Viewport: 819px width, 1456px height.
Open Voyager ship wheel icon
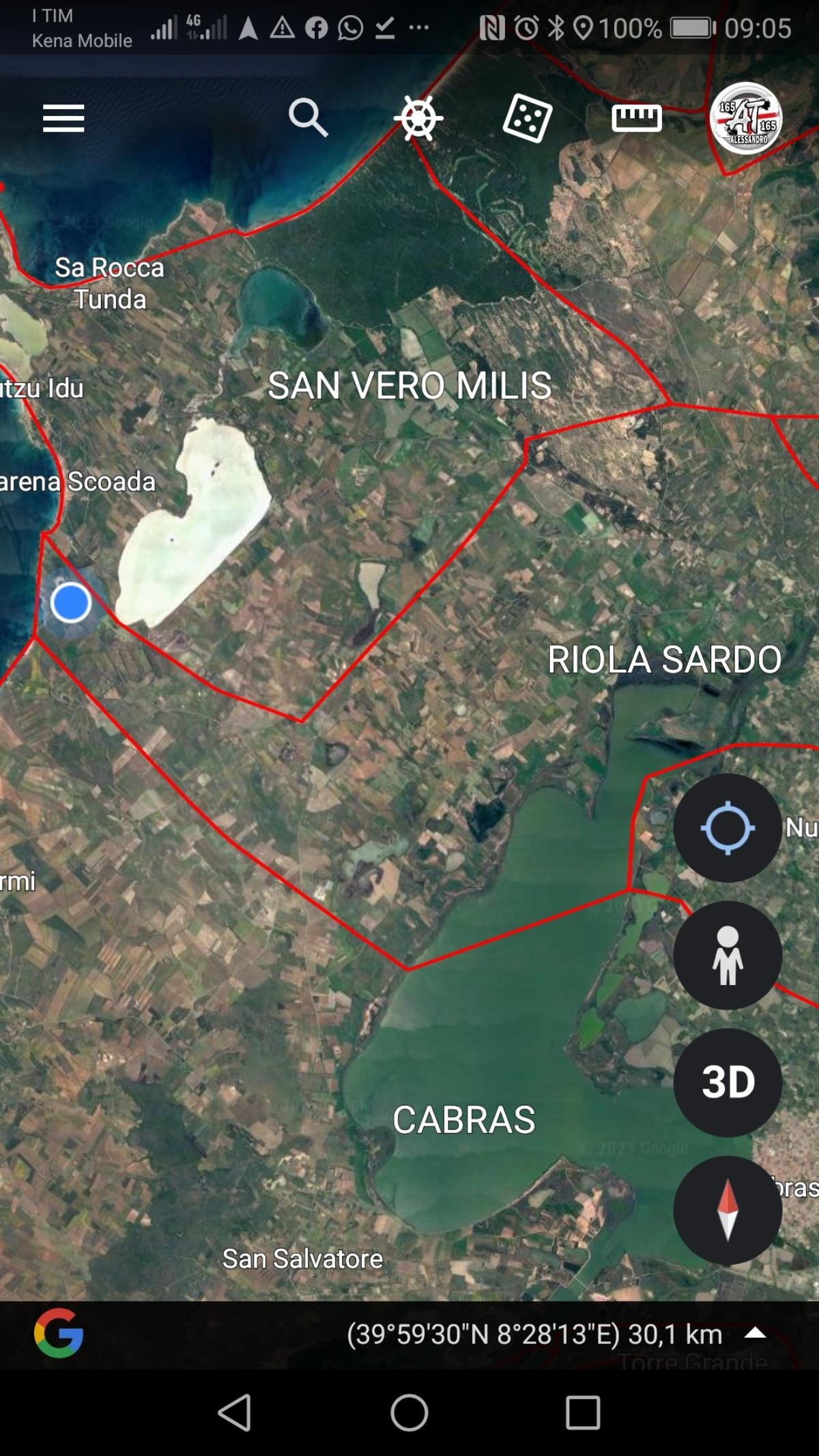(x=418, y=118)
